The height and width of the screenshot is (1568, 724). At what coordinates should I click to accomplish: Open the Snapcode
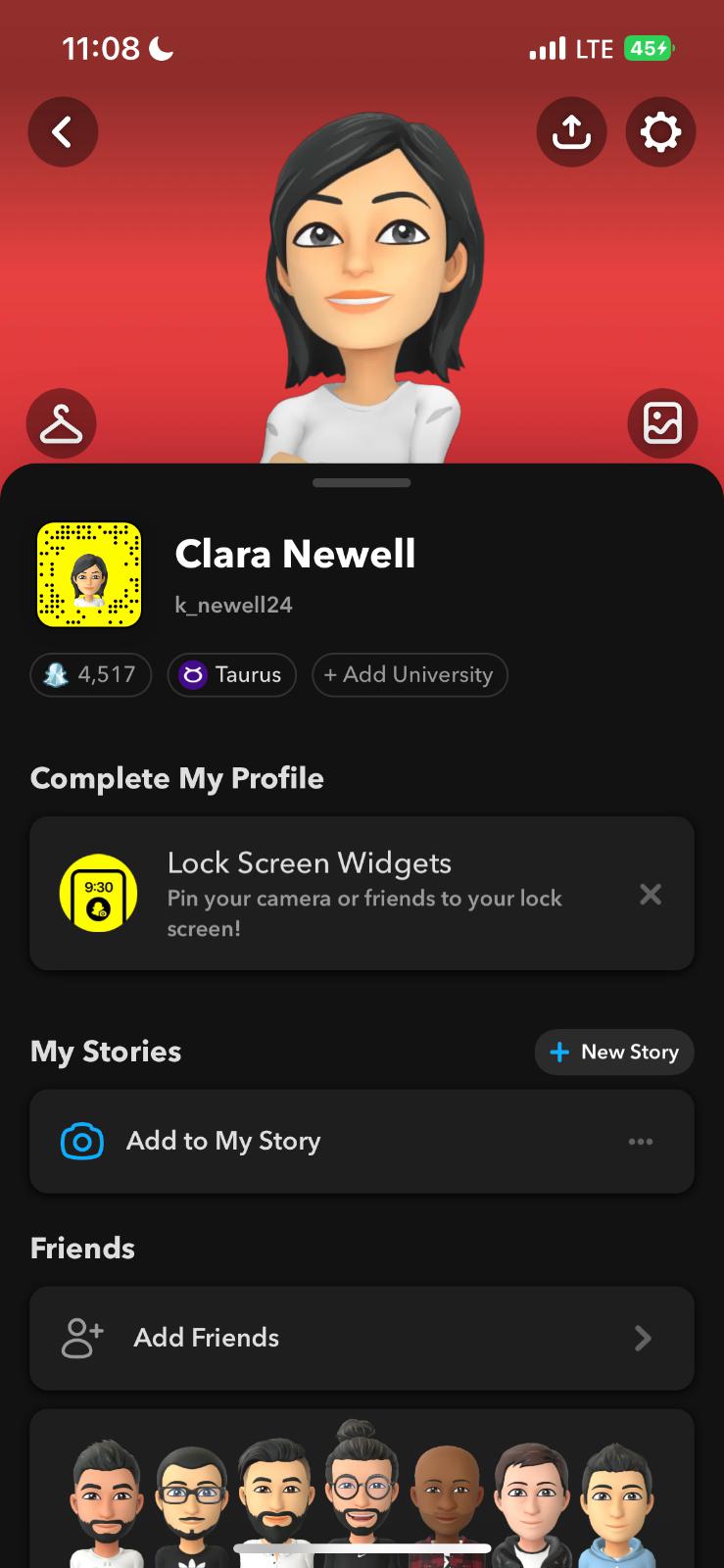pyautogui.click(x=89, y=575)
